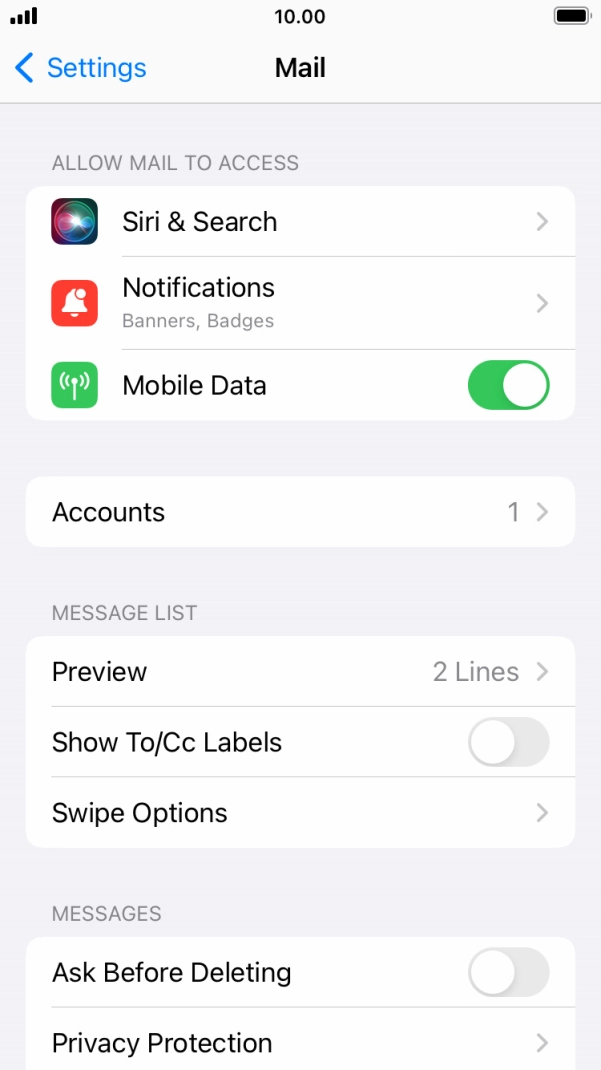The image size is (601, 1070).
Task: Open the Accounts row
Action: coord(300,512)
